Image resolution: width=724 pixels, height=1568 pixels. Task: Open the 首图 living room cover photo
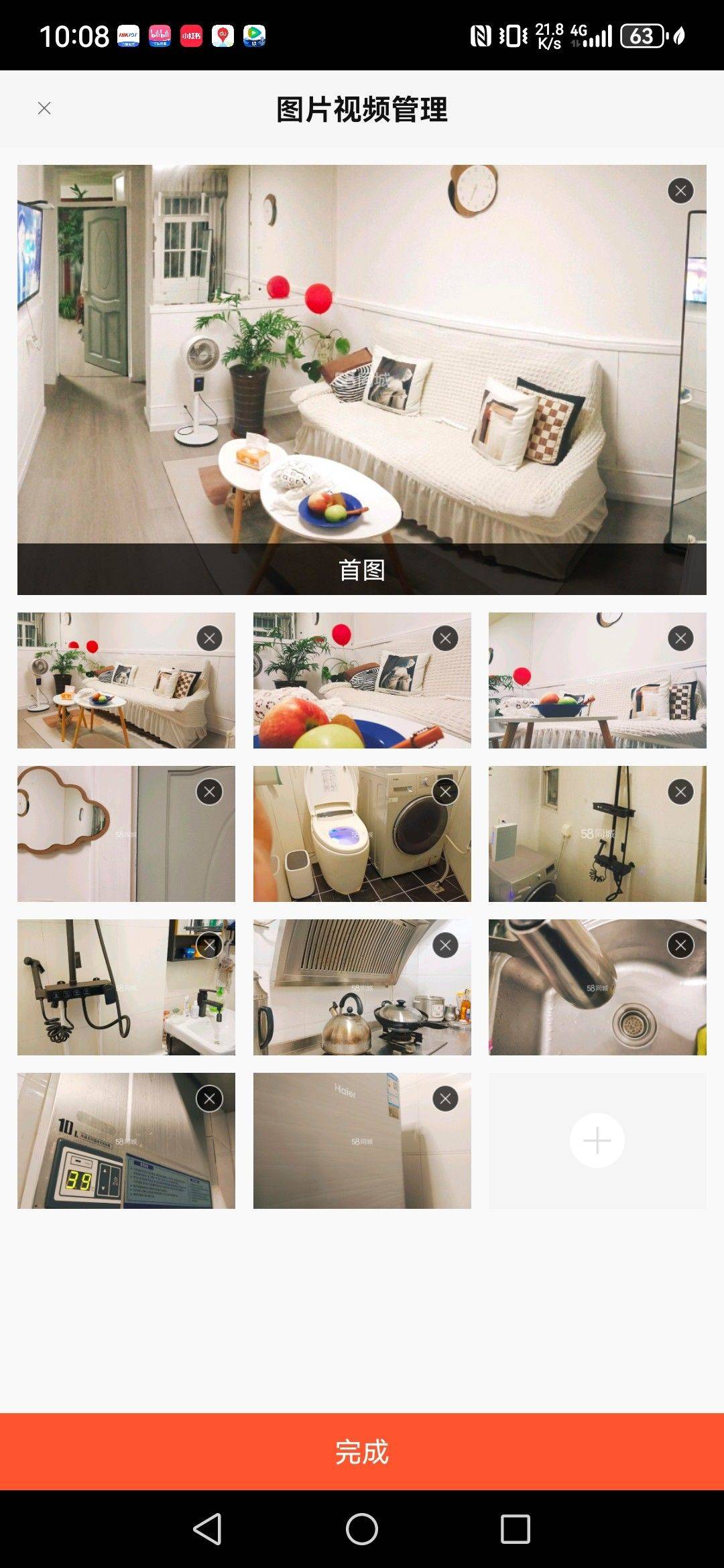point(362,380)
